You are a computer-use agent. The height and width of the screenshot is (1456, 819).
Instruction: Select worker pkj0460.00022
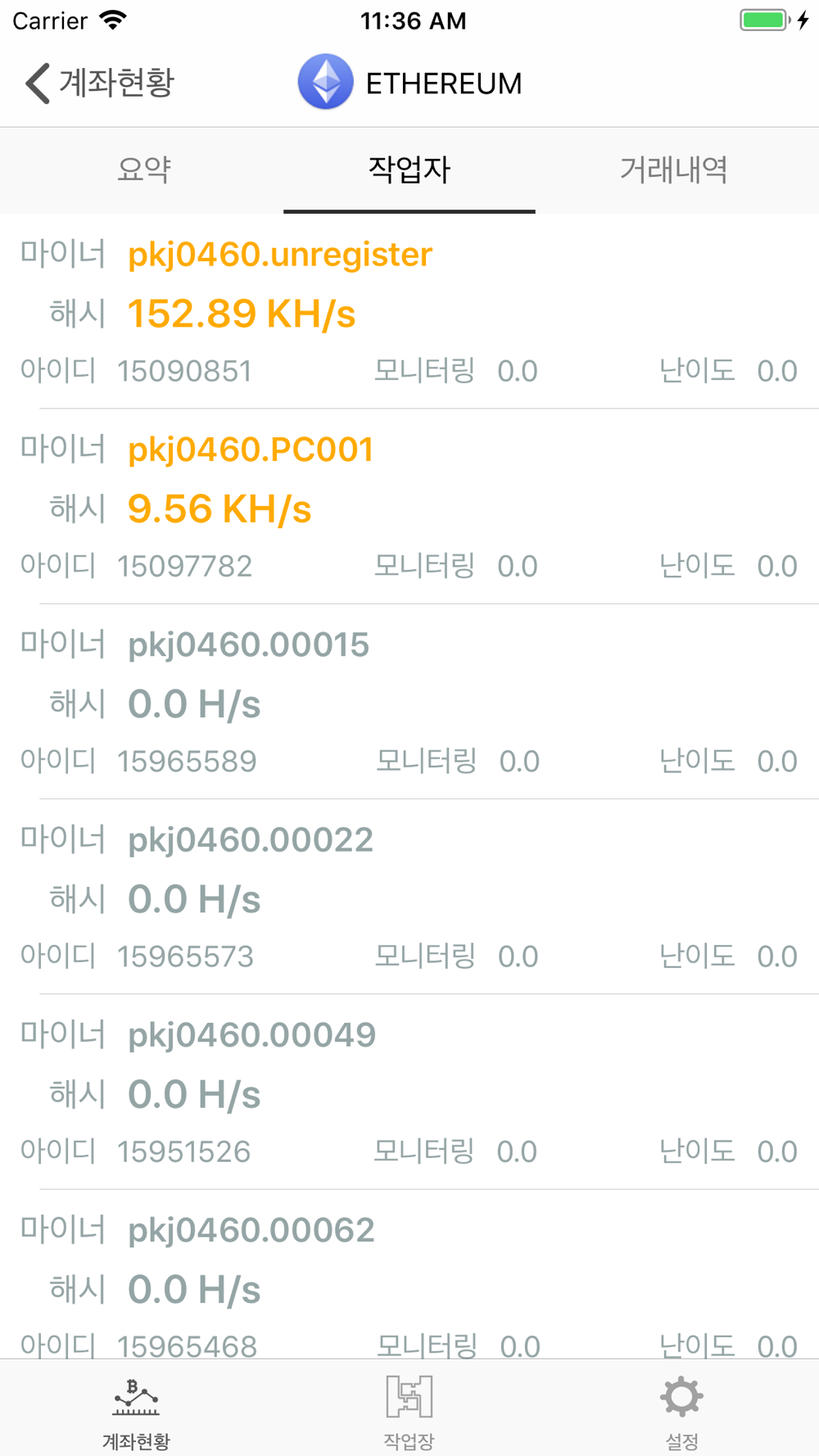click(409, 897)
